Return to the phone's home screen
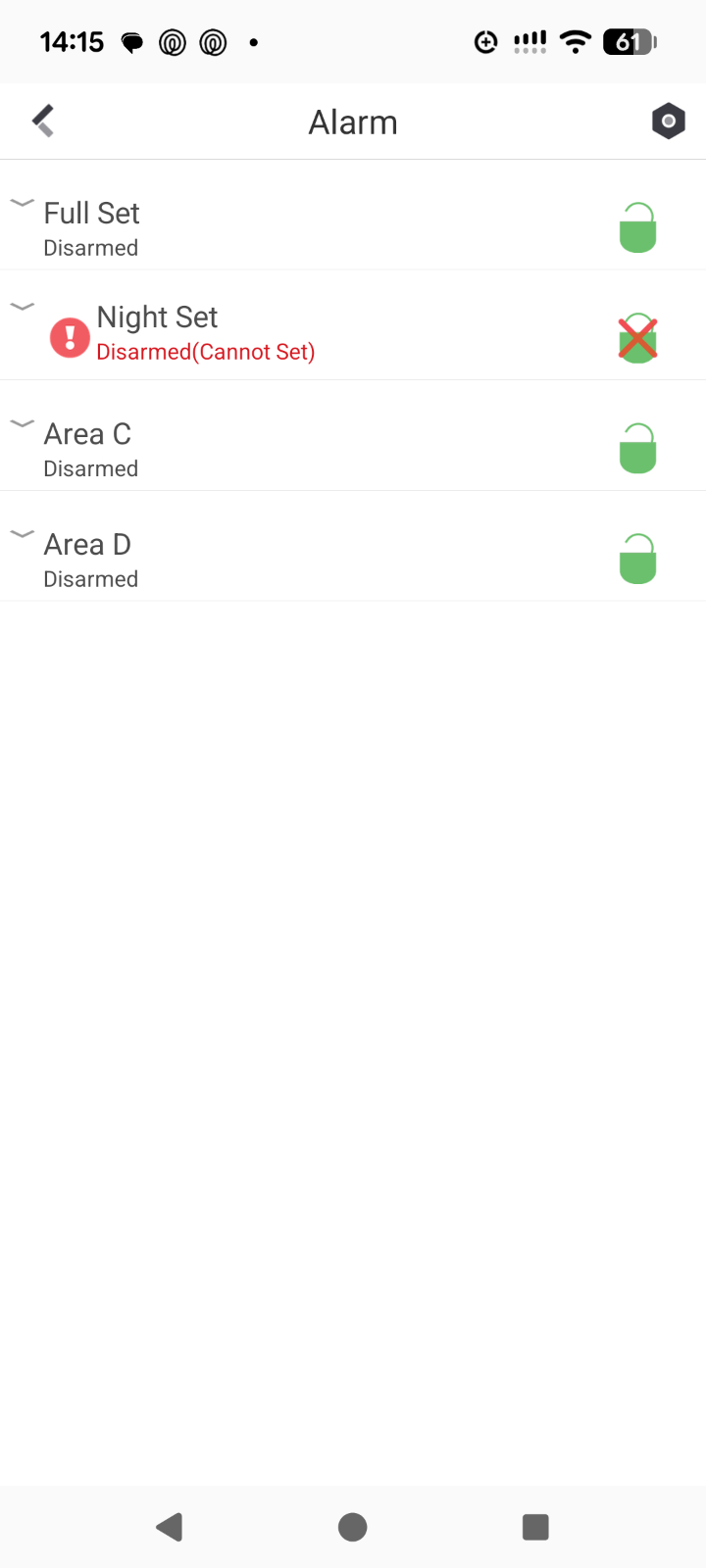Image resolution: width=706 pixels, height=1568 pixels. click(x=353, y=1527)
